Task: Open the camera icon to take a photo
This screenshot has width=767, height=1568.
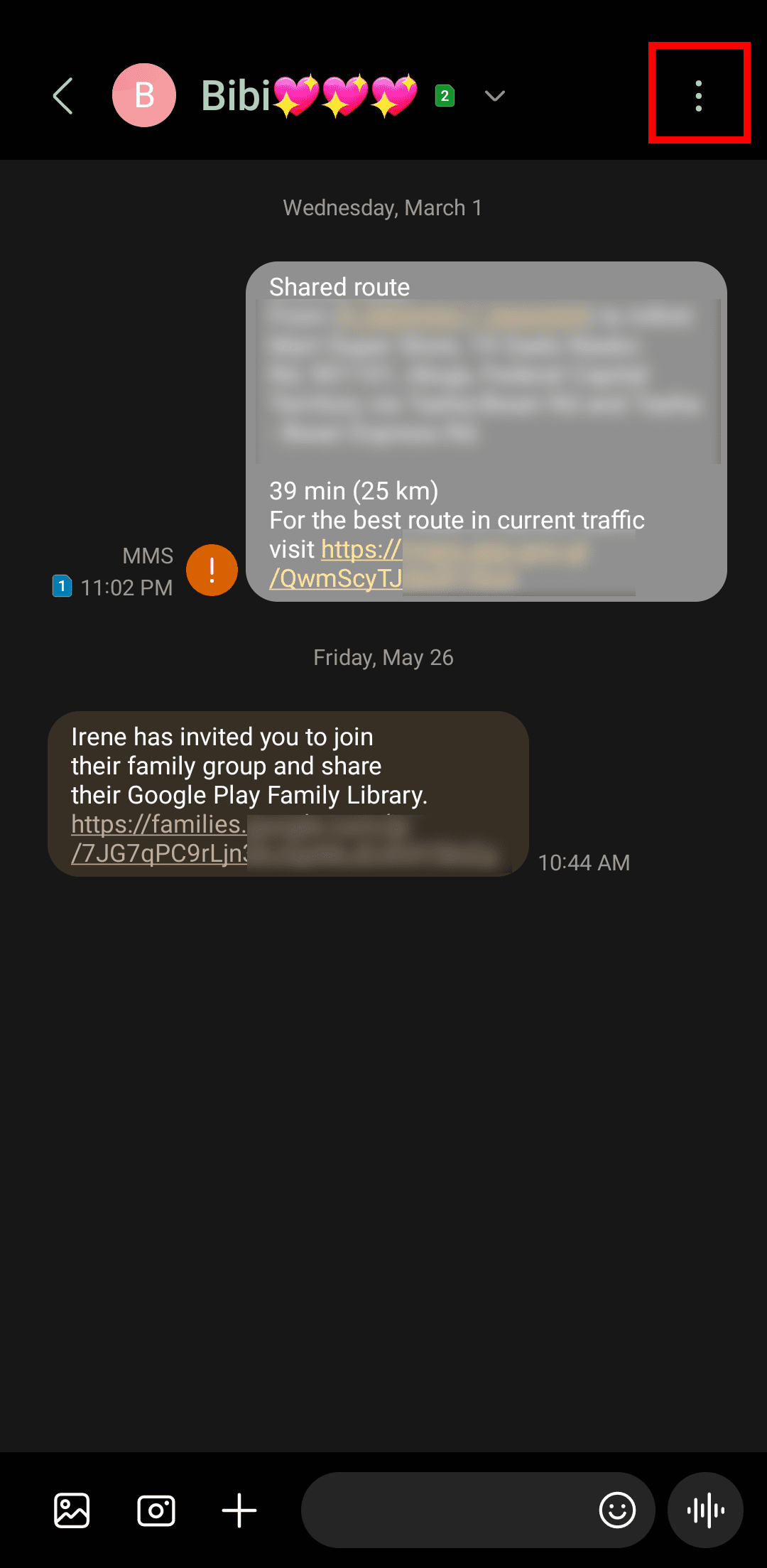Action: tap(156, 1509)
